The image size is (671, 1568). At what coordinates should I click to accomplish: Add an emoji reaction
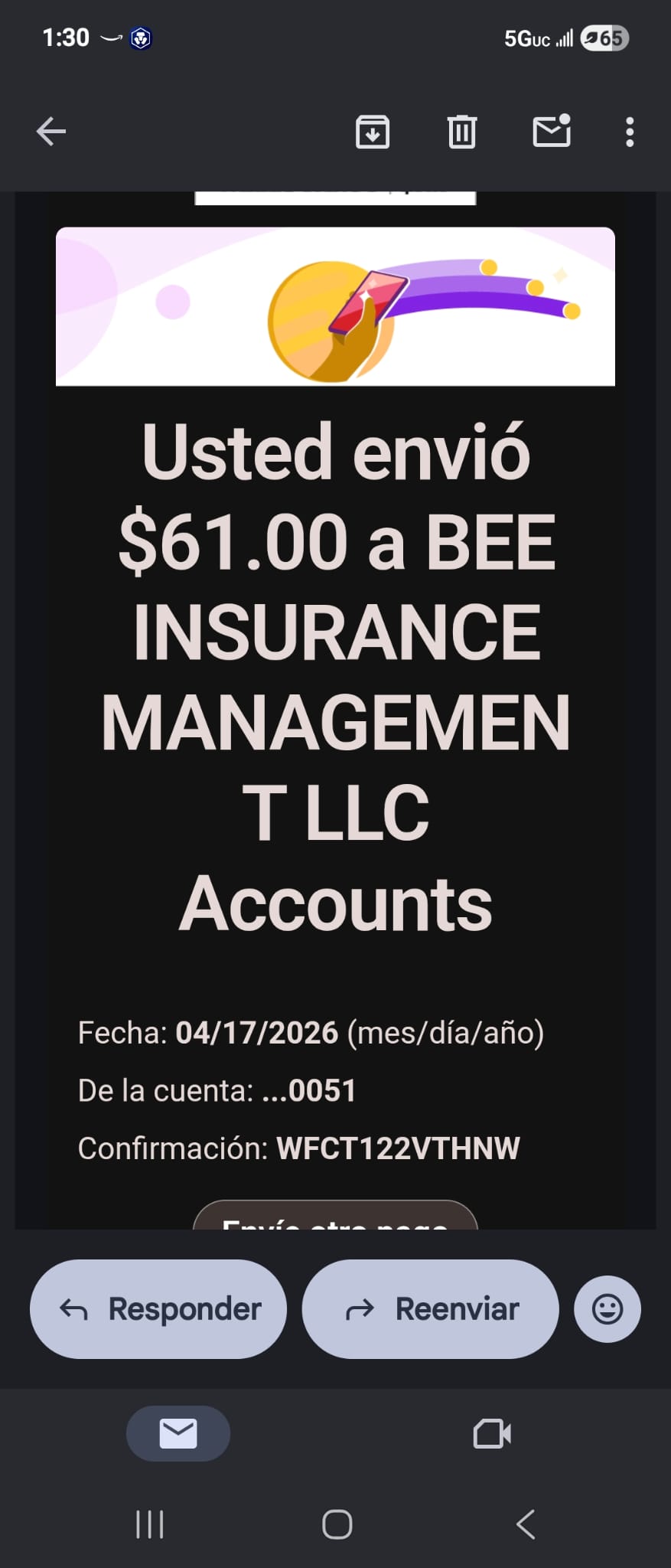point(607,1308)
